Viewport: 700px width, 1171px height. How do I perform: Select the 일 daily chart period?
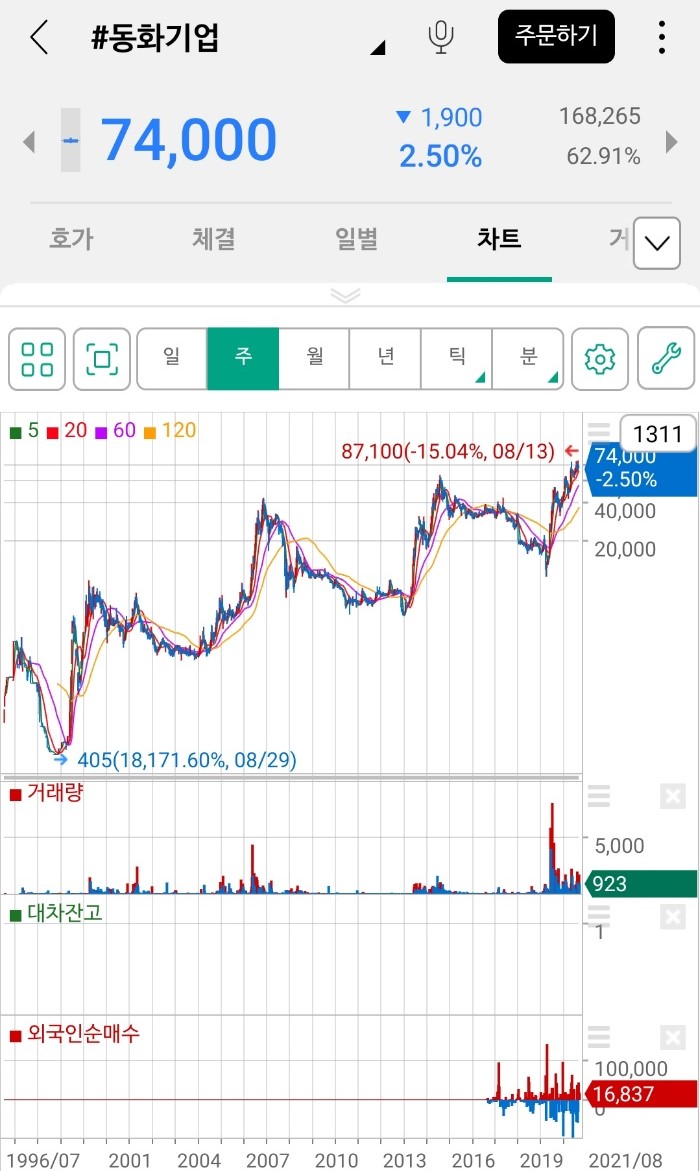[172, 359]
